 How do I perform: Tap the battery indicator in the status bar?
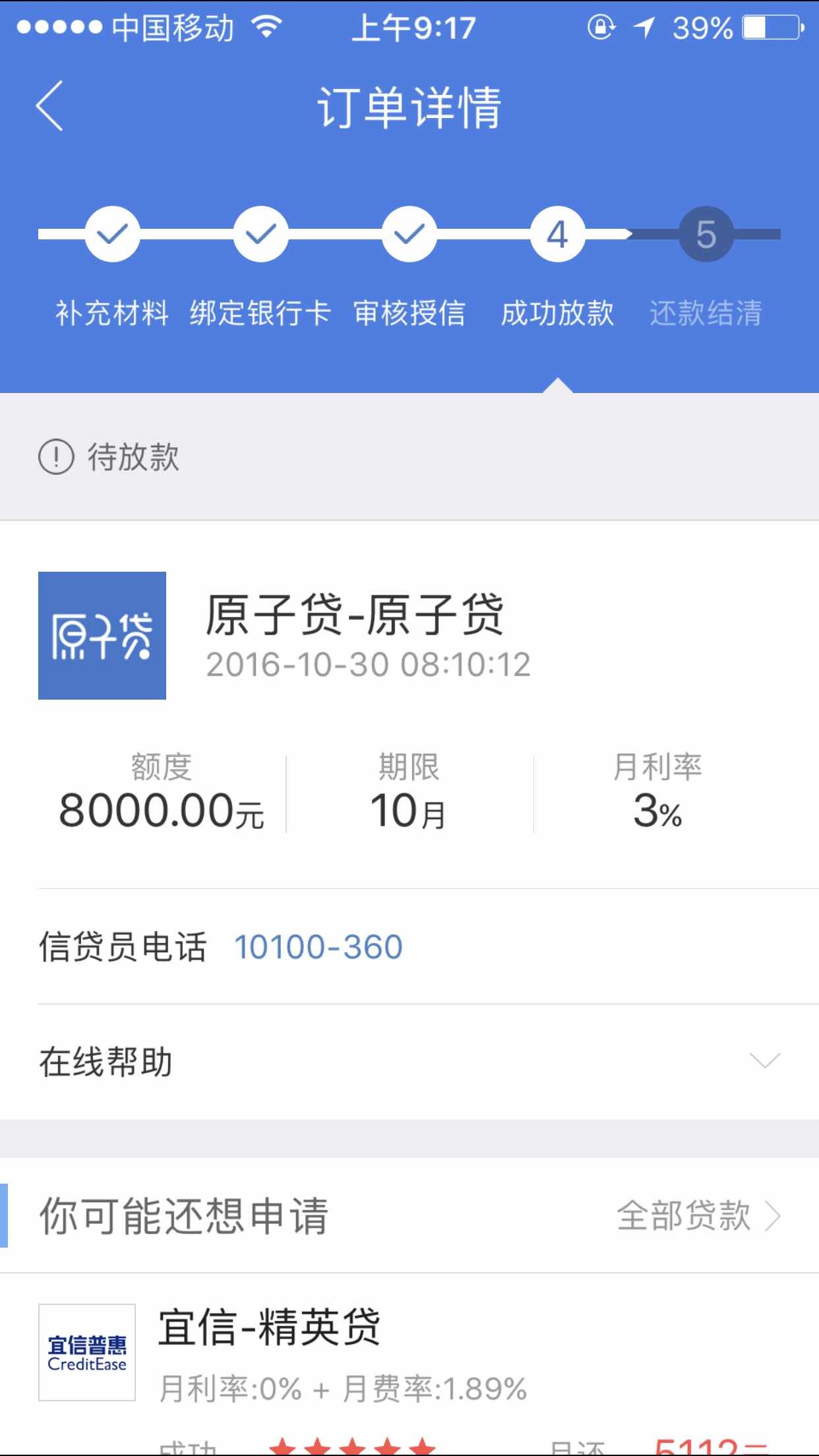point(768,28)
